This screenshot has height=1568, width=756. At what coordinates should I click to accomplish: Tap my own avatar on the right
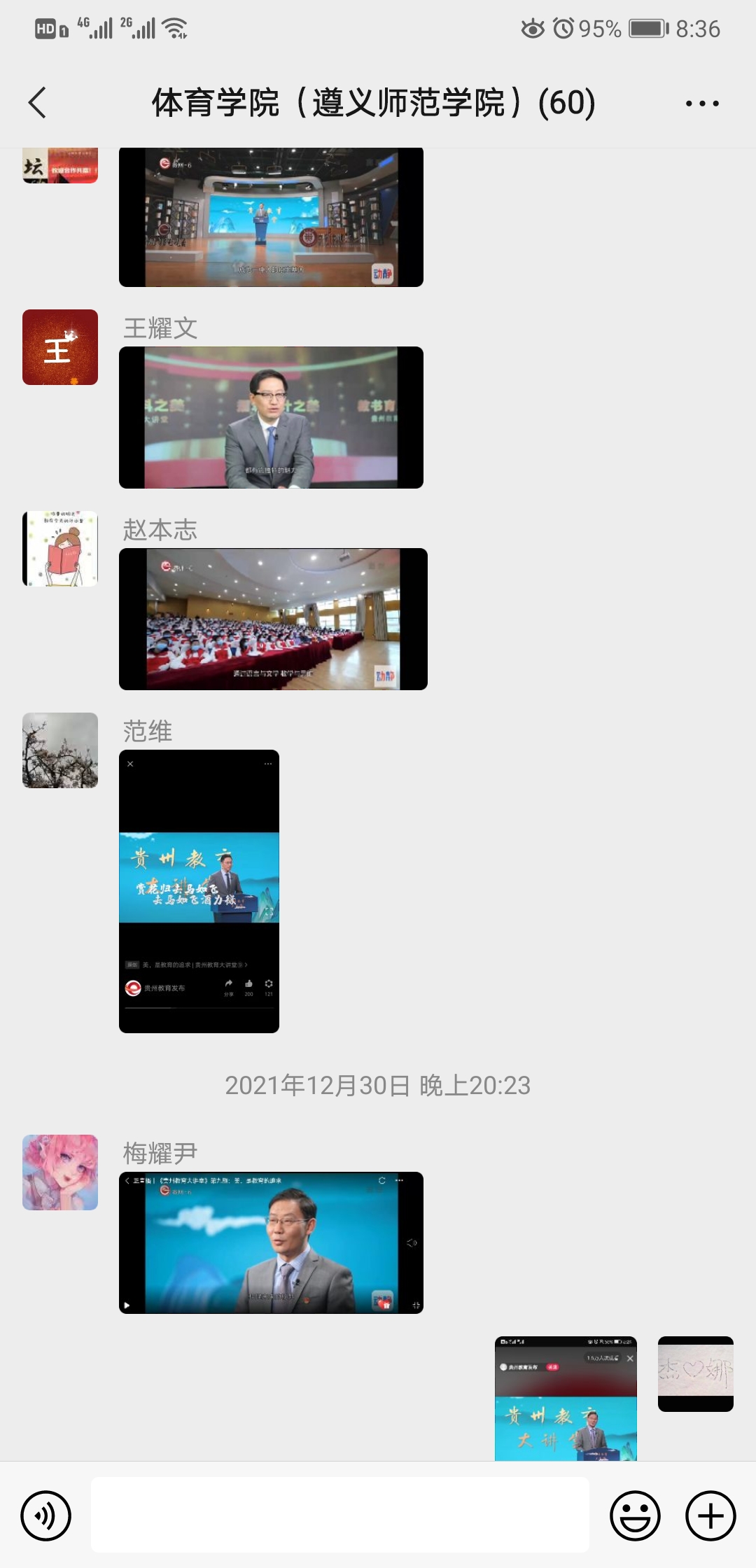696,1373
